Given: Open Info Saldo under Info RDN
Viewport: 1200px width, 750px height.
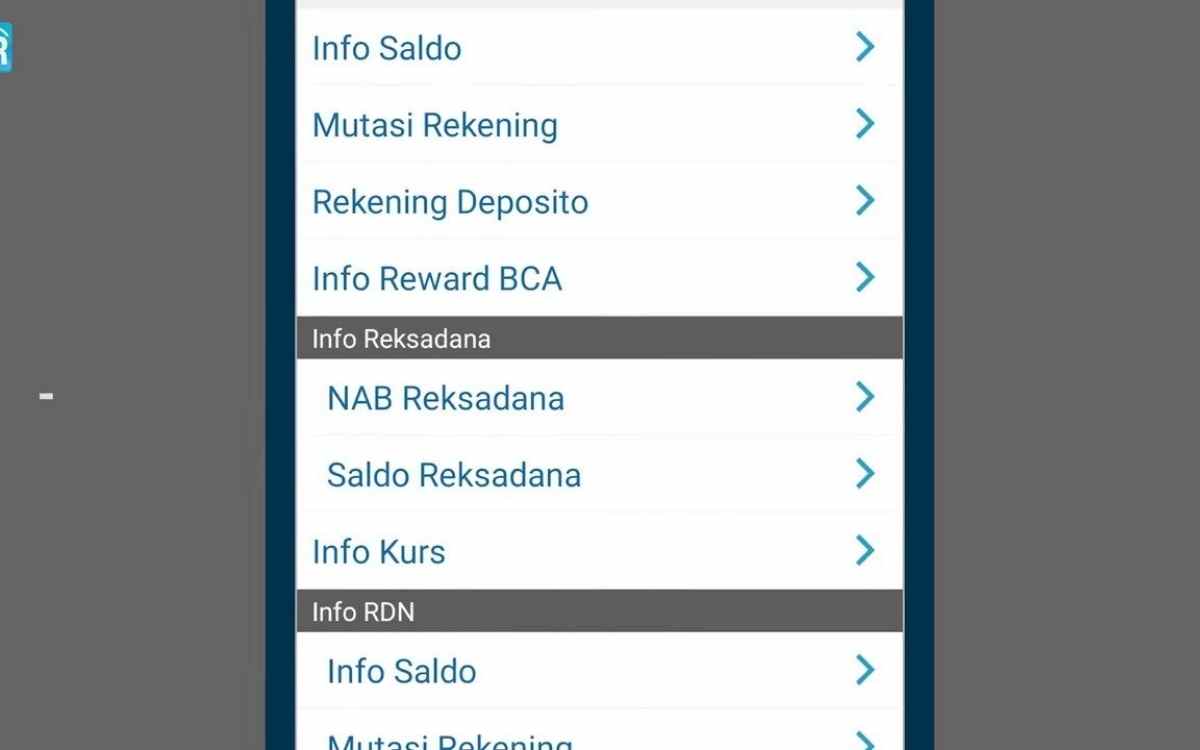Looking at the screenshot, I should pos(598,671).
